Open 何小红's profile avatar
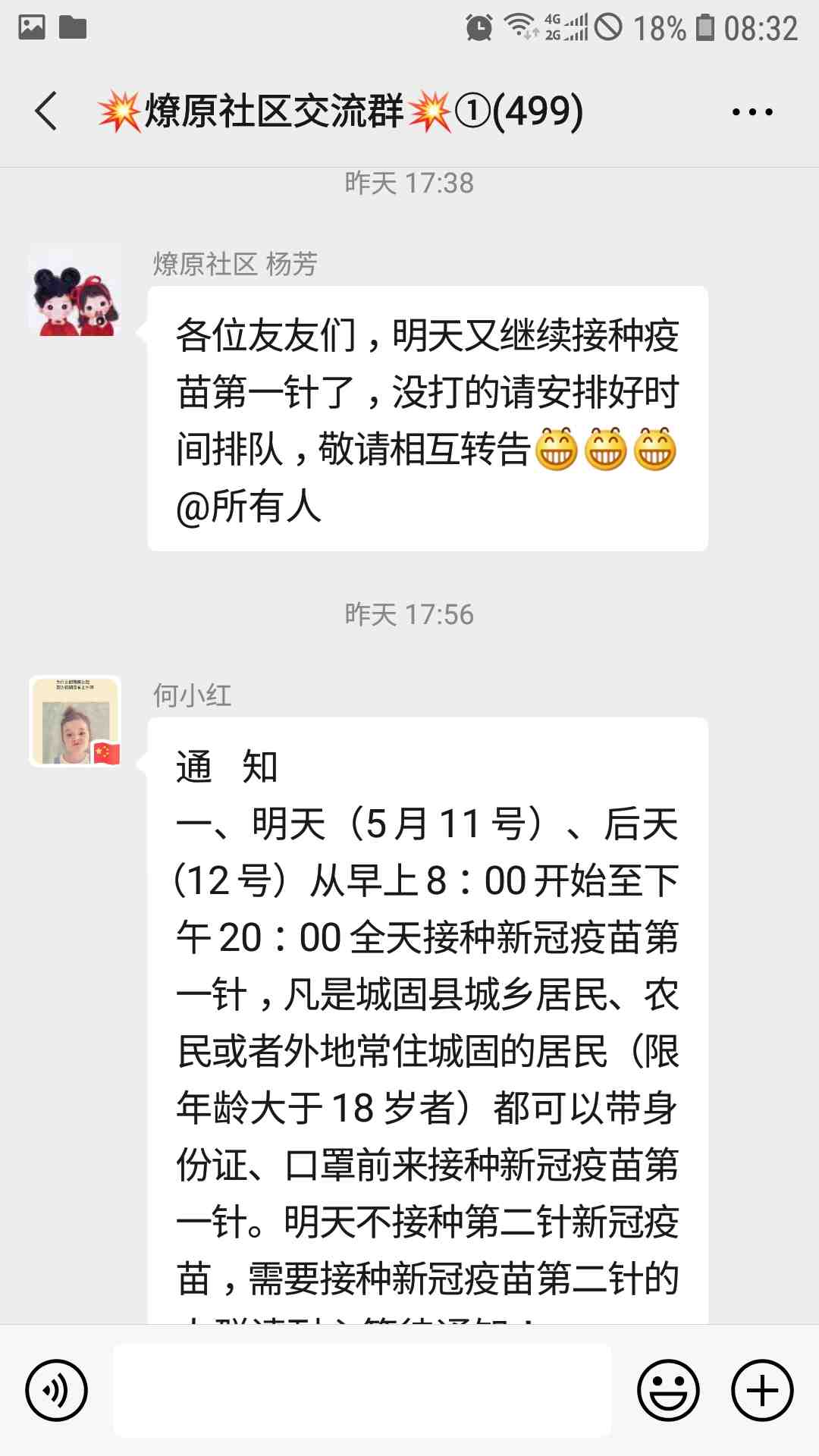 pyautogui.click(x=74, y=721)
